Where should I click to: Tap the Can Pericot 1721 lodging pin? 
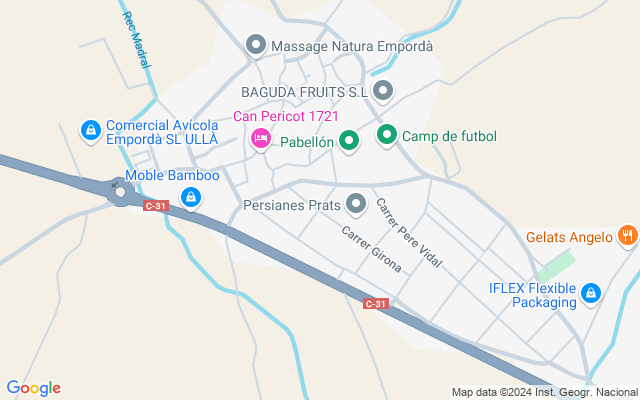pos(261,139)
